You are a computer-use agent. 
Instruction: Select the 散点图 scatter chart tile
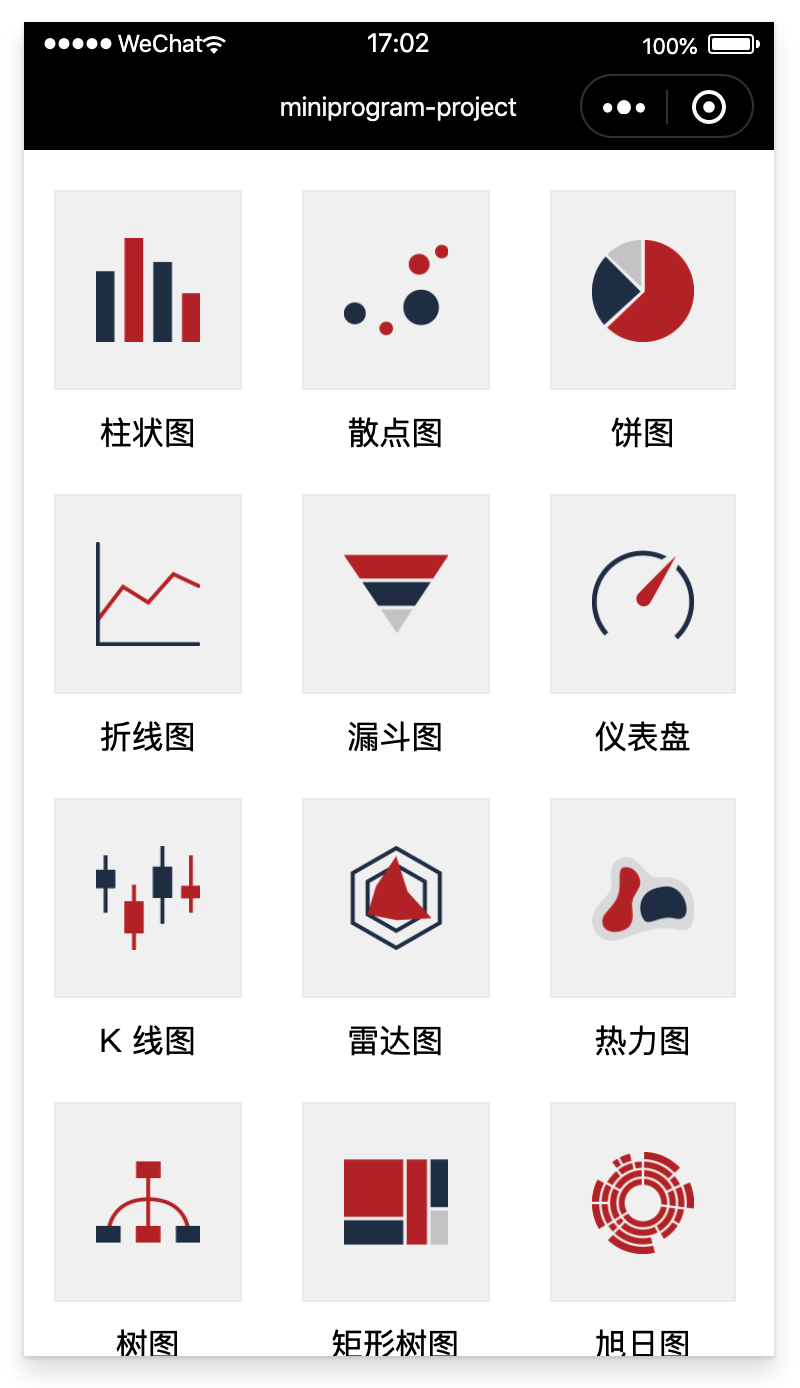tap(396, 290)
